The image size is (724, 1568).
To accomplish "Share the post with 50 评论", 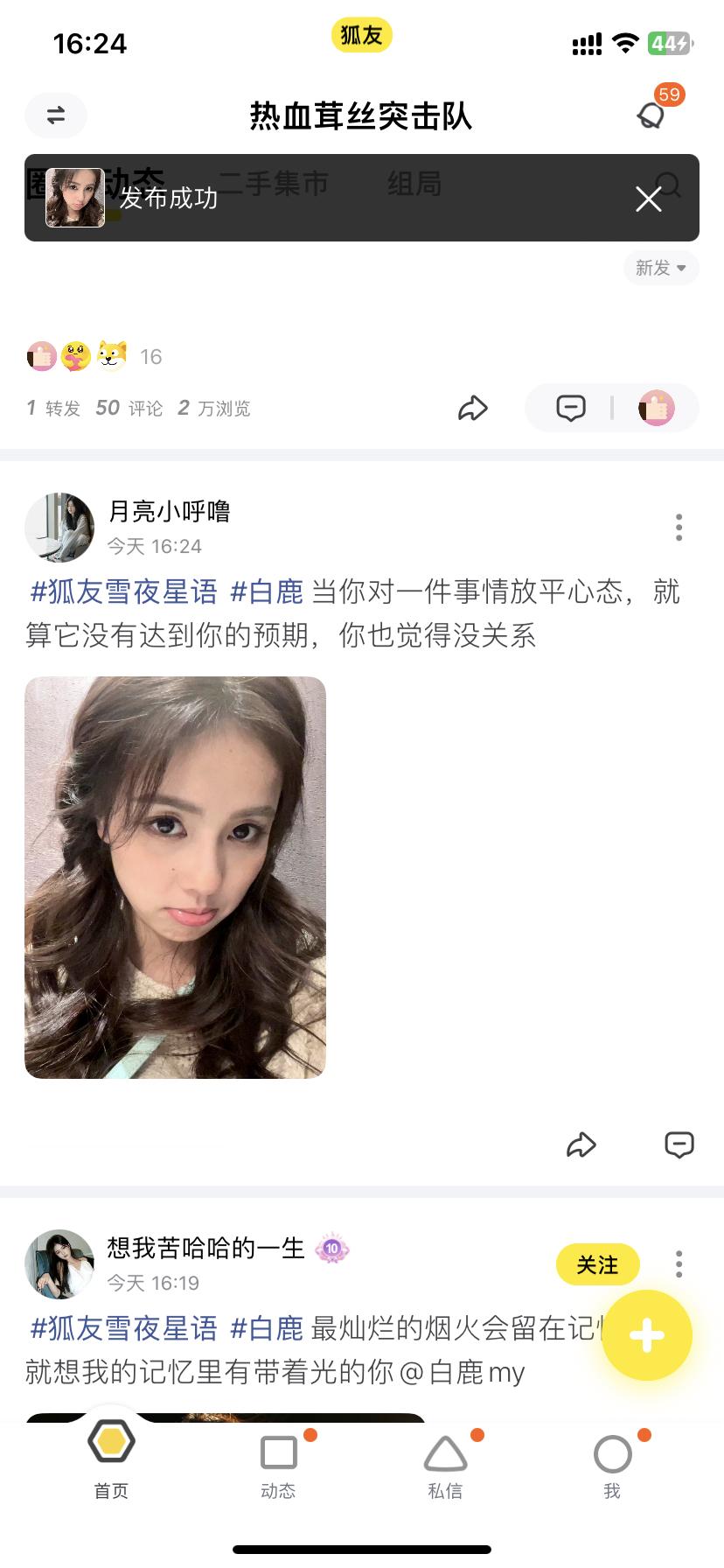I will pos(472,408).
